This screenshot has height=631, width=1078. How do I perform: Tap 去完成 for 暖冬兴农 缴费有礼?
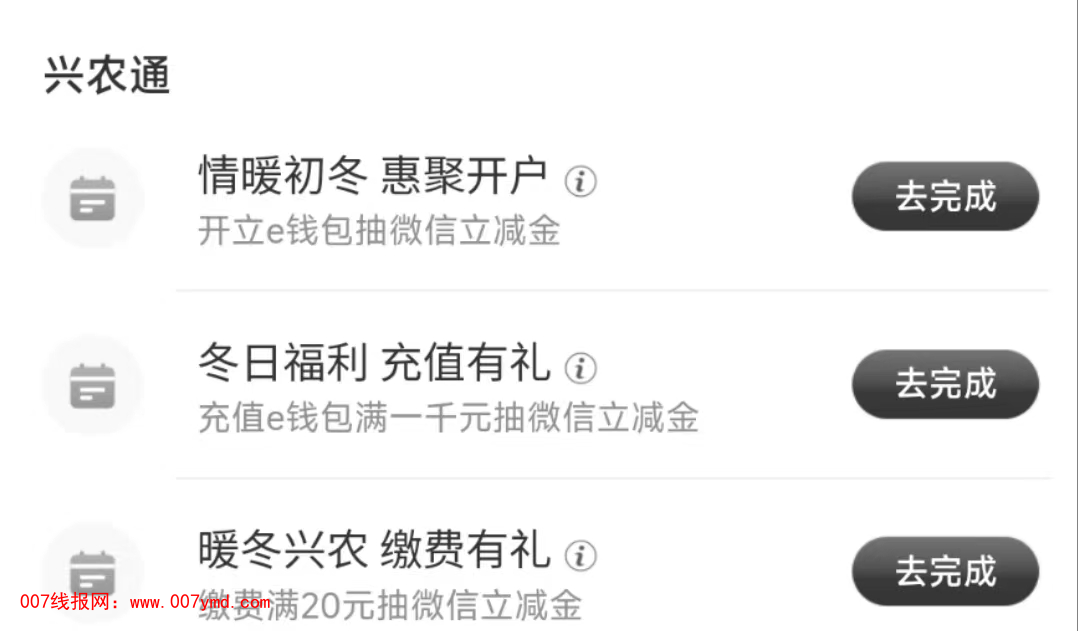[x=945, y=570]
